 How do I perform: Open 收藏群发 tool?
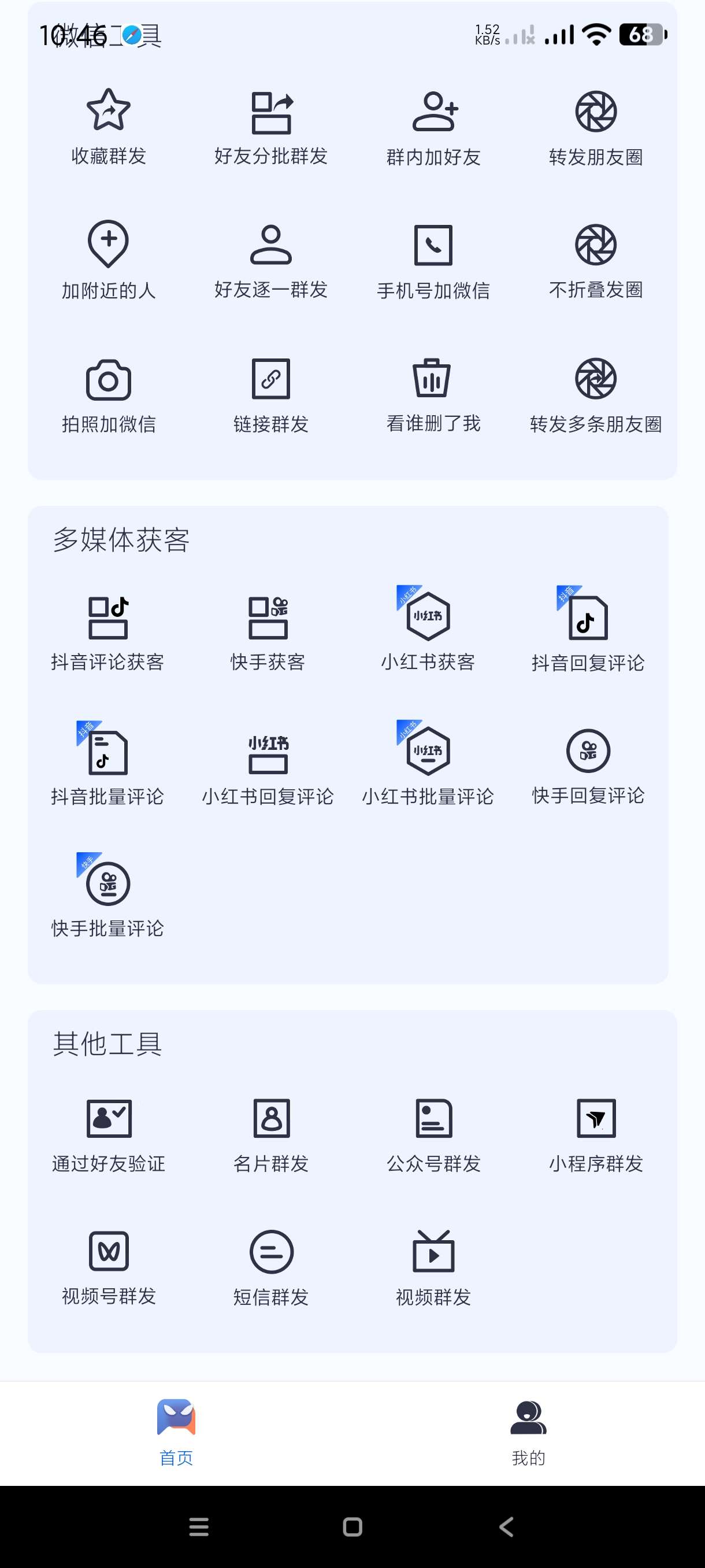click(108, 127)
